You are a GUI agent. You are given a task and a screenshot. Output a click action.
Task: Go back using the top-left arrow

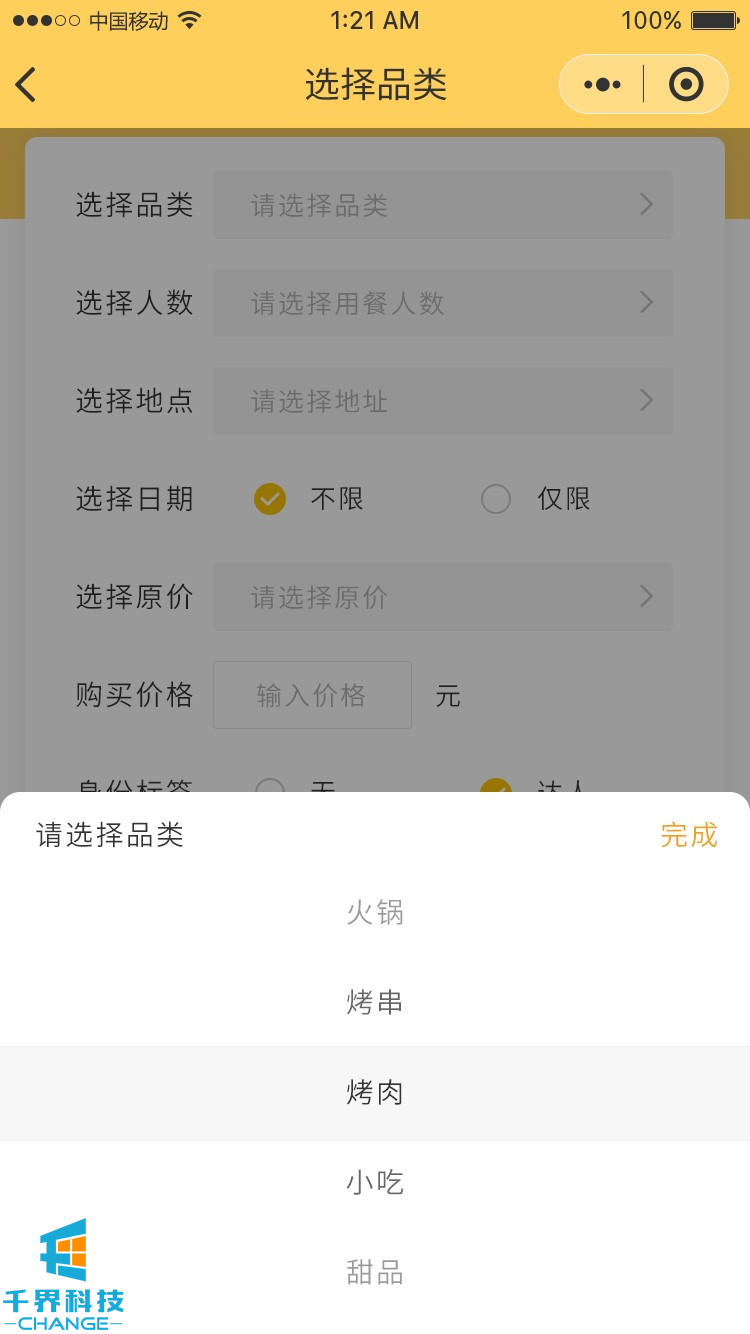pos(27,85)
